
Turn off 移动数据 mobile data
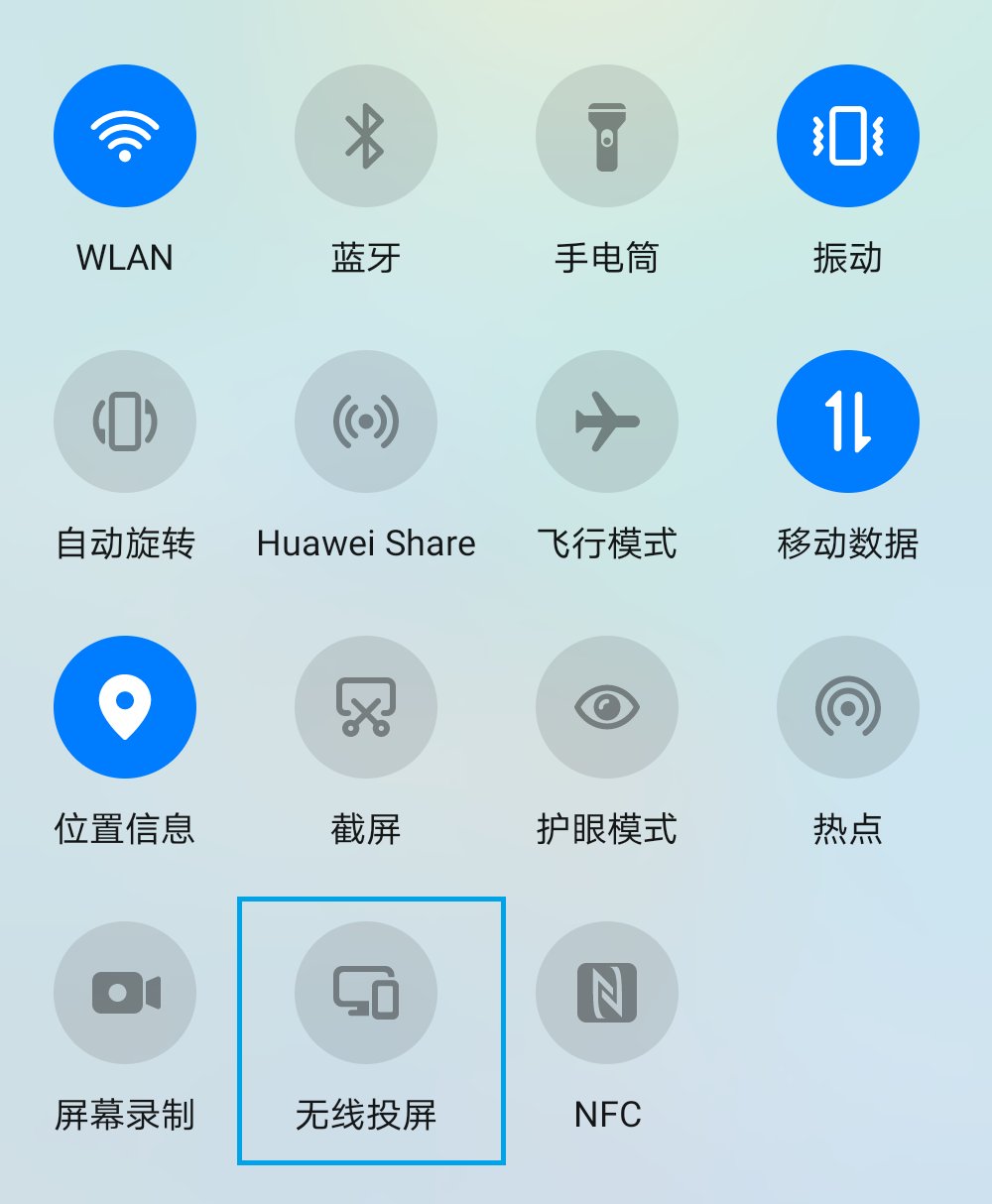point(848,421)
